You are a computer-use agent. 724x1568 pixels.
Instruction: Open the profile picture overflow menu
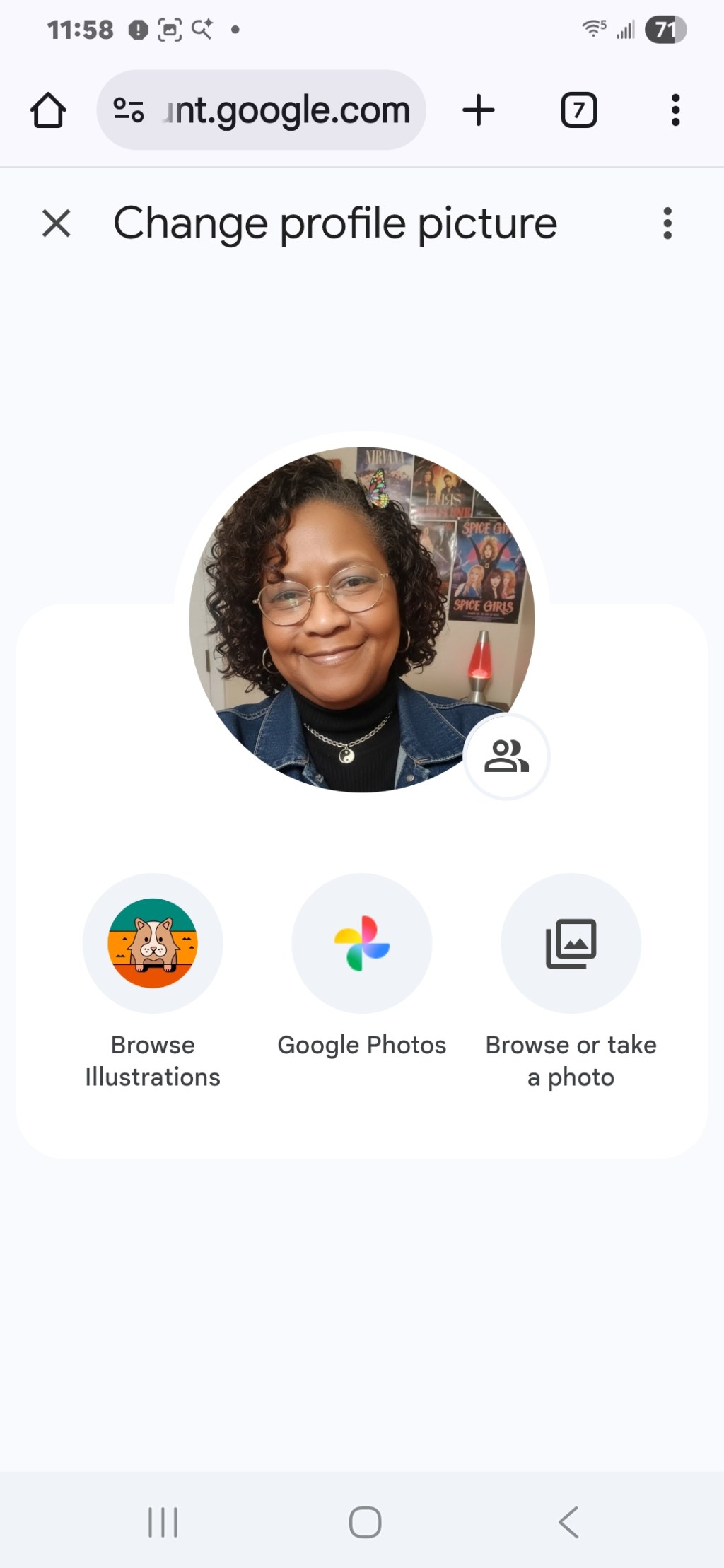(x=667, y=223)
